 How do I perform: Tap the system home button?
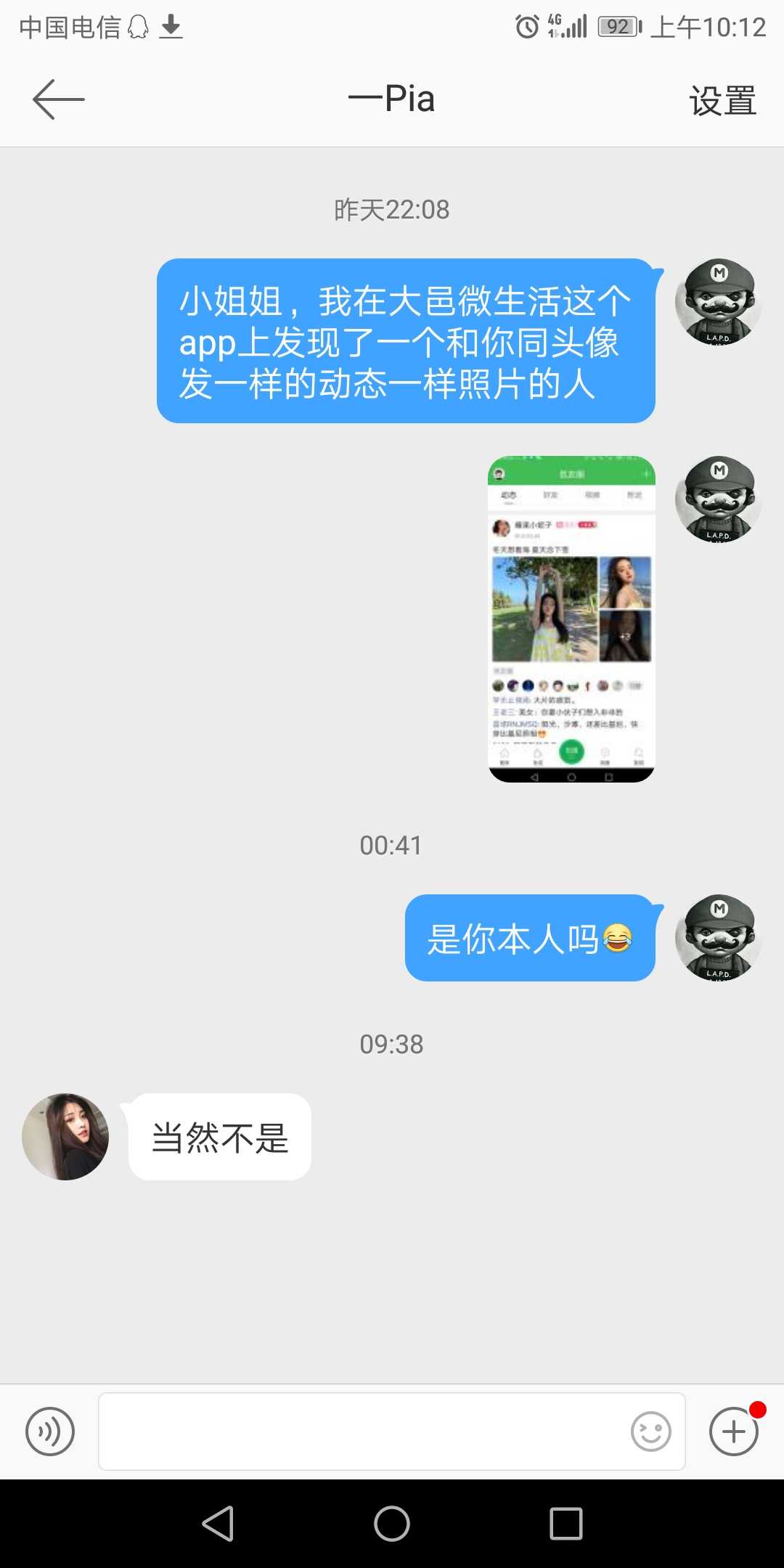[392, 1523]
